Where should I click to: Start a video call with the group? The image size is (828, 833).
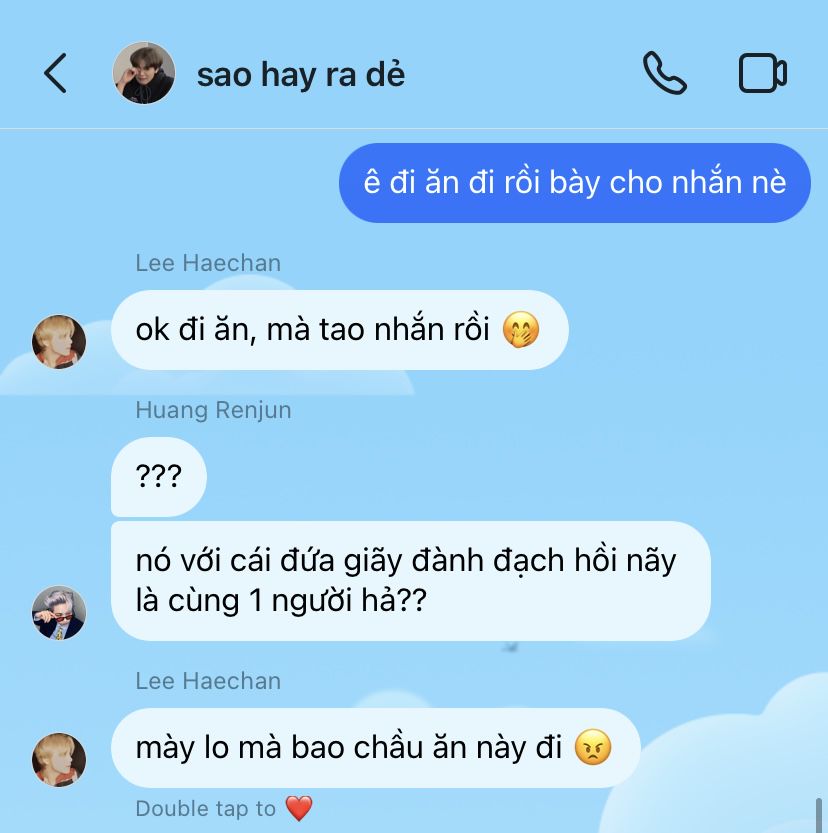click(x=763, y=73)
